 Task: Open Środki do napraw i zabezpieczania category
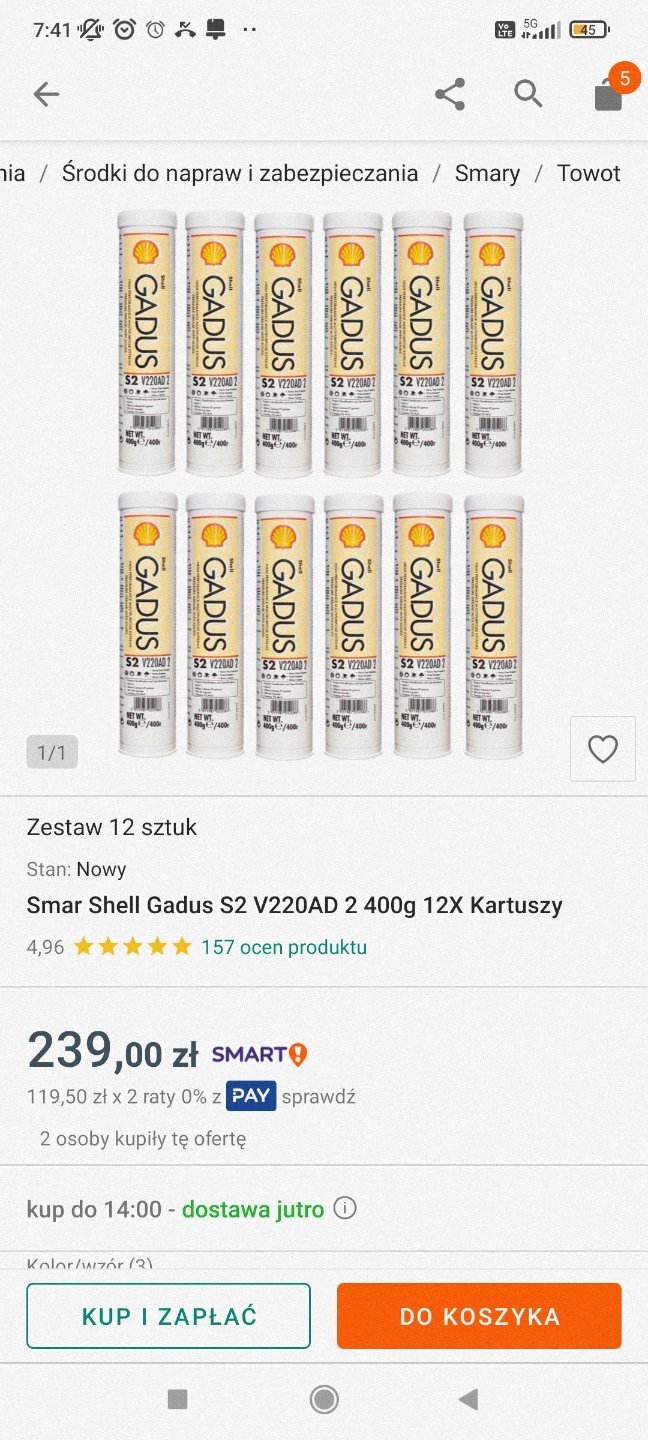240,173
